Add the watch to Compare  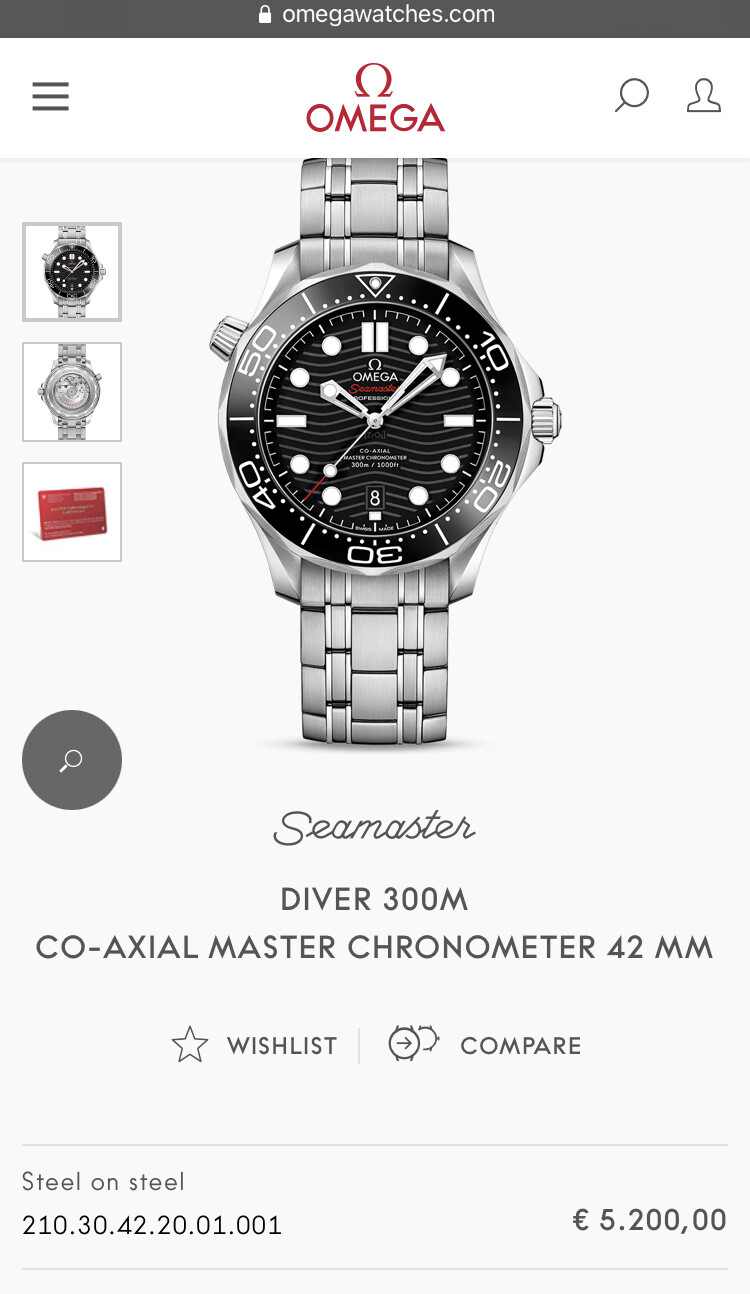point(484,1044)
